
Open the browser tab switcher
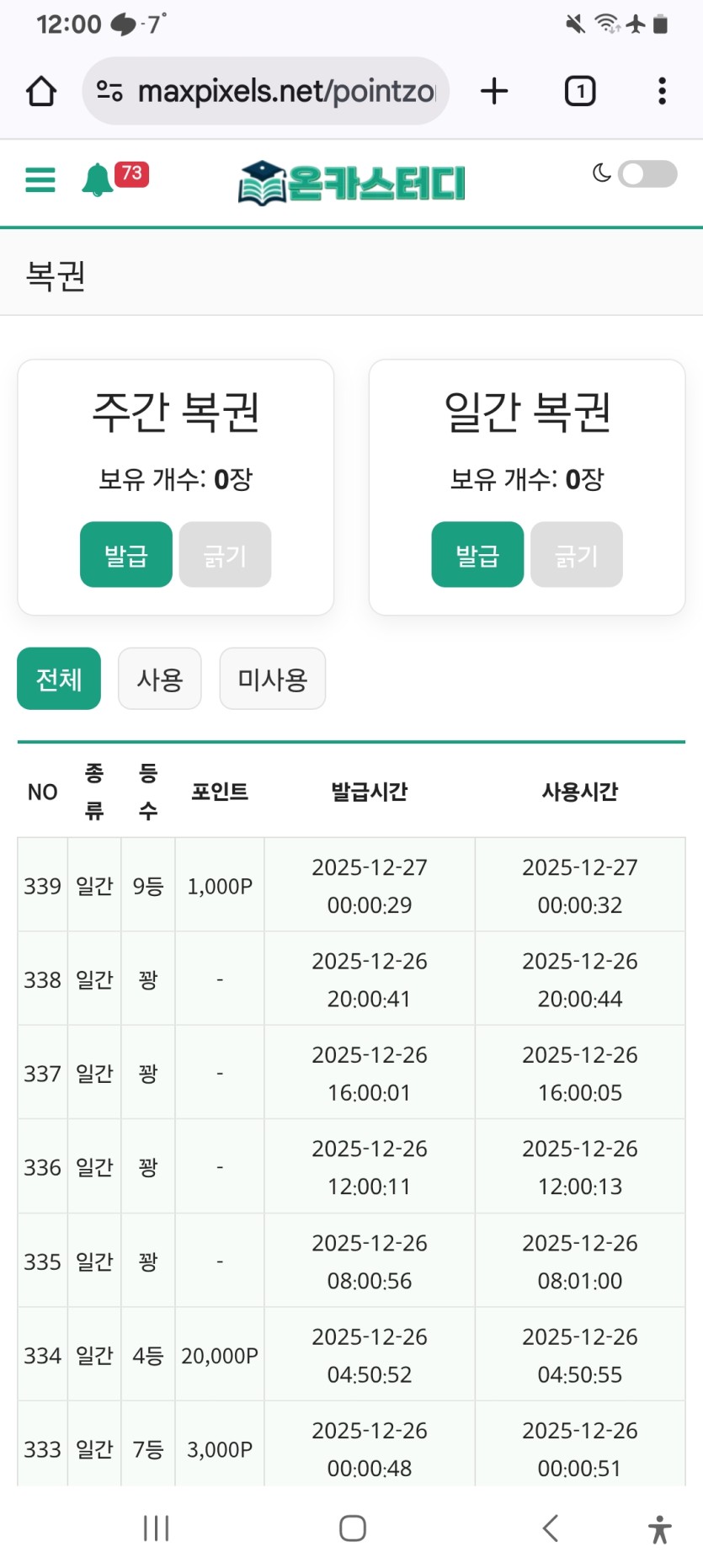click(x=579, y=91)
